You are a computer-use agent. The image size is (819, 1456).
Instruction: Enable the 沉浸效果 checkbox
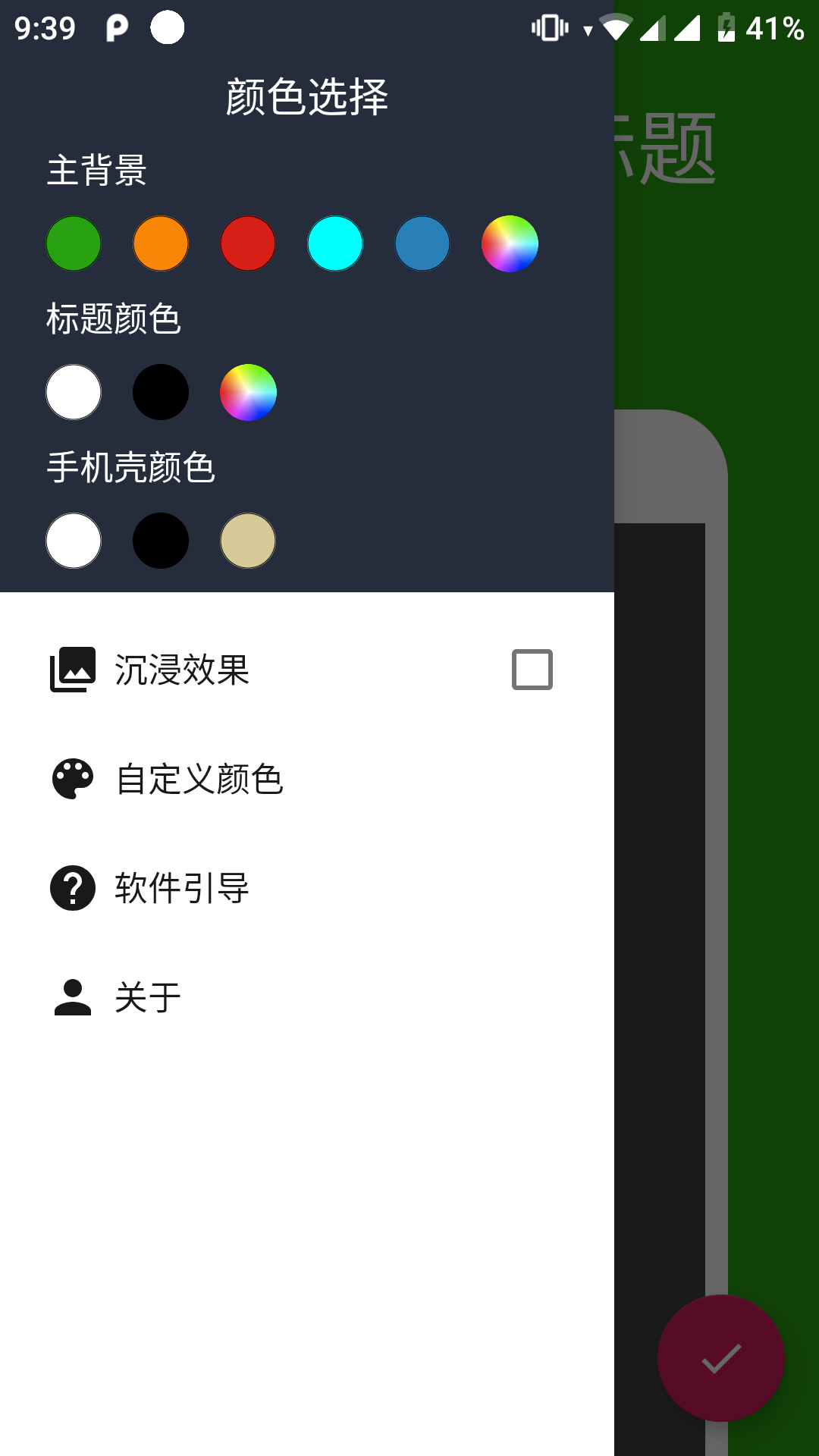tap(532, 668)
